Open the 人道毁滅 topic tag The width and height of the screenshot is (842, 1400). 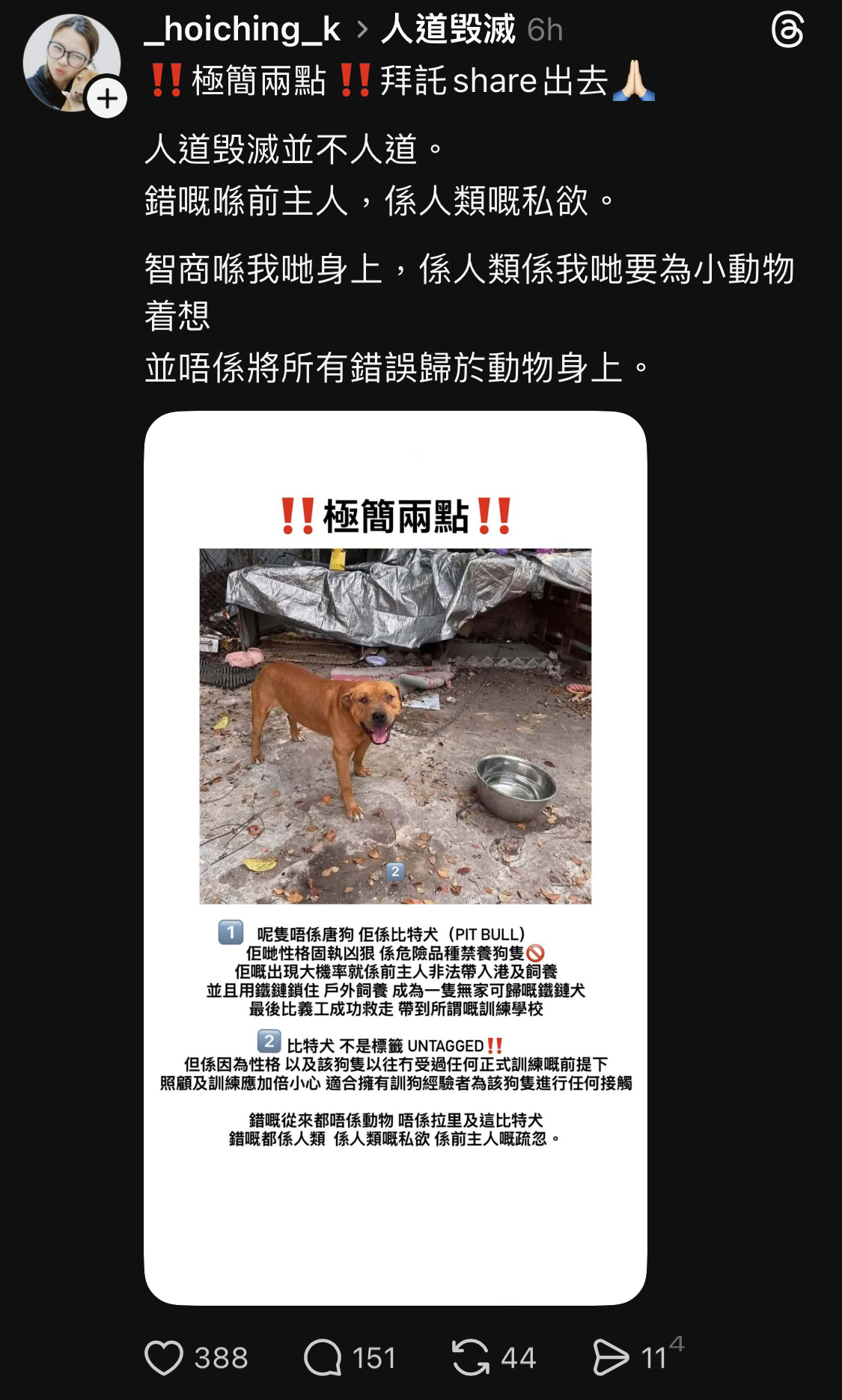point(448,30)
